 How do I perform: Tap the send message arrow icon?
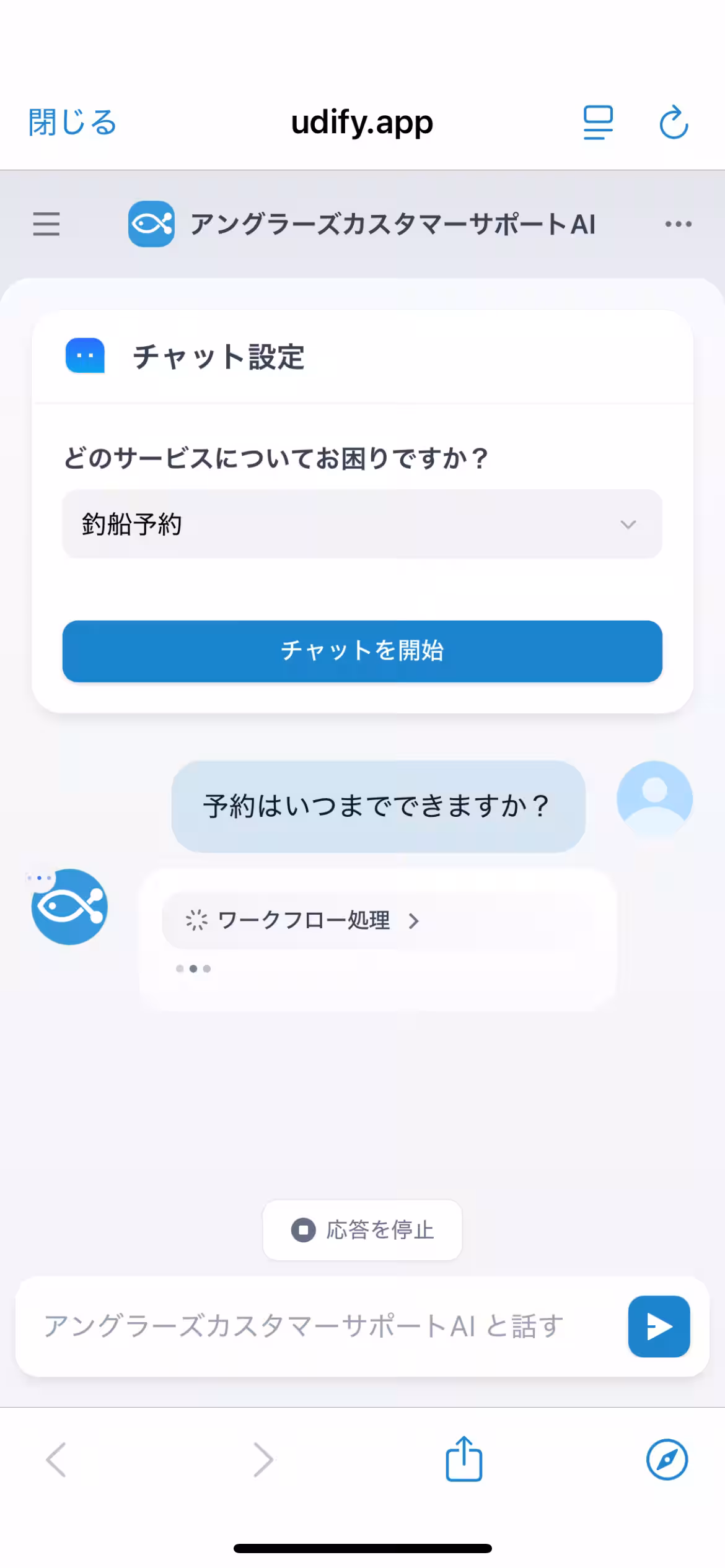pos(658,1327)
